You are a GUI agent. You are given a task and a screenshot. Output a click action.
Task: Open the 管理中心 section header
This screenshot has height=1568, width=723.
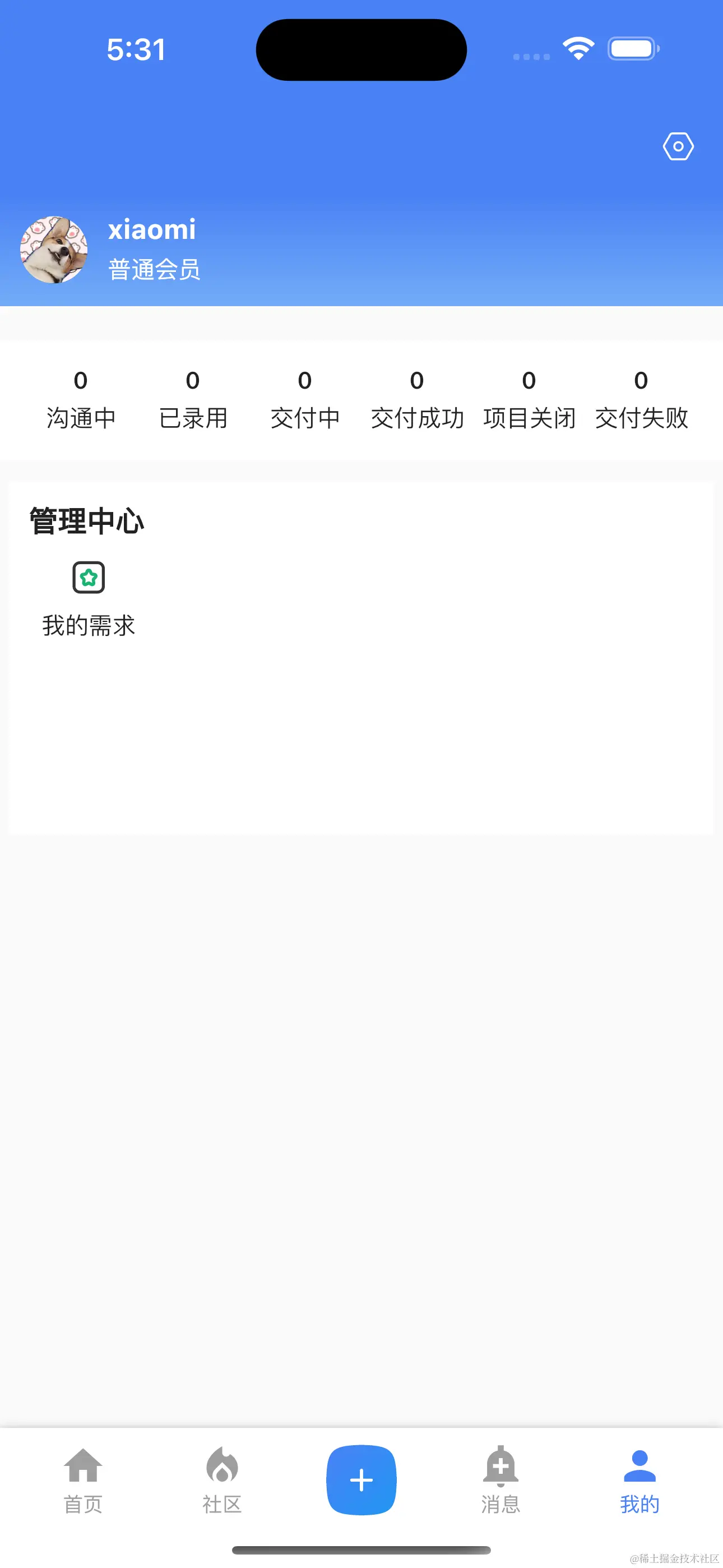pyautogui.click(x=86, y=520)
